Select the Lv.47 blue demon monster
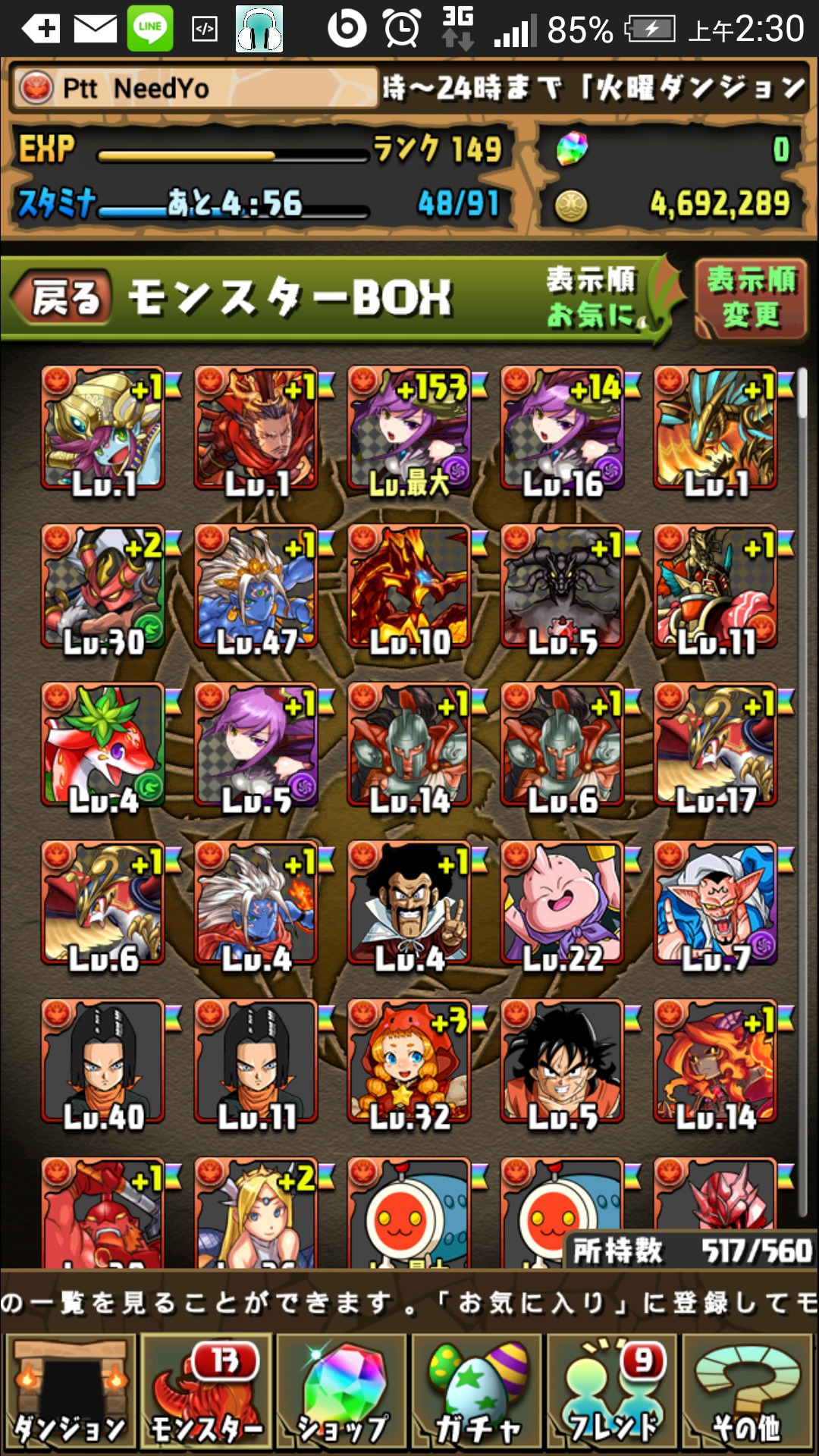 (x=256, y=588)
